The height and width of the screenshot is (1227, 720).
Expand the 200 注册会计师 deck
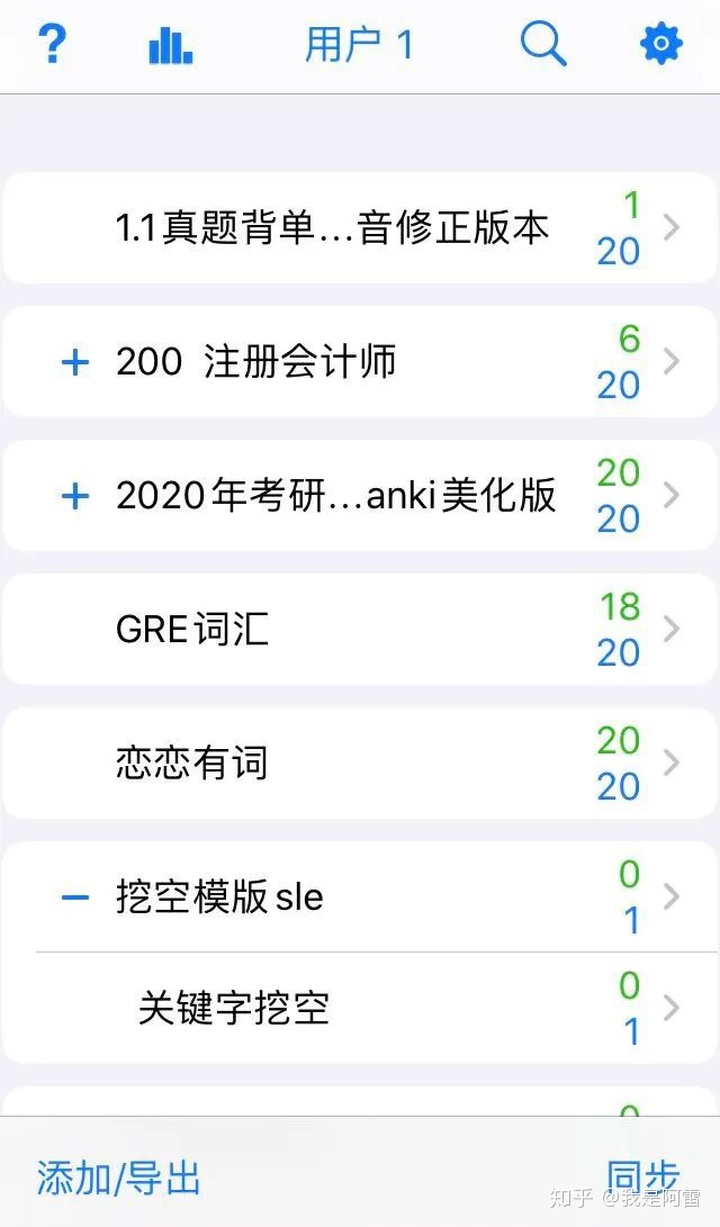click(x=75, y=362)
